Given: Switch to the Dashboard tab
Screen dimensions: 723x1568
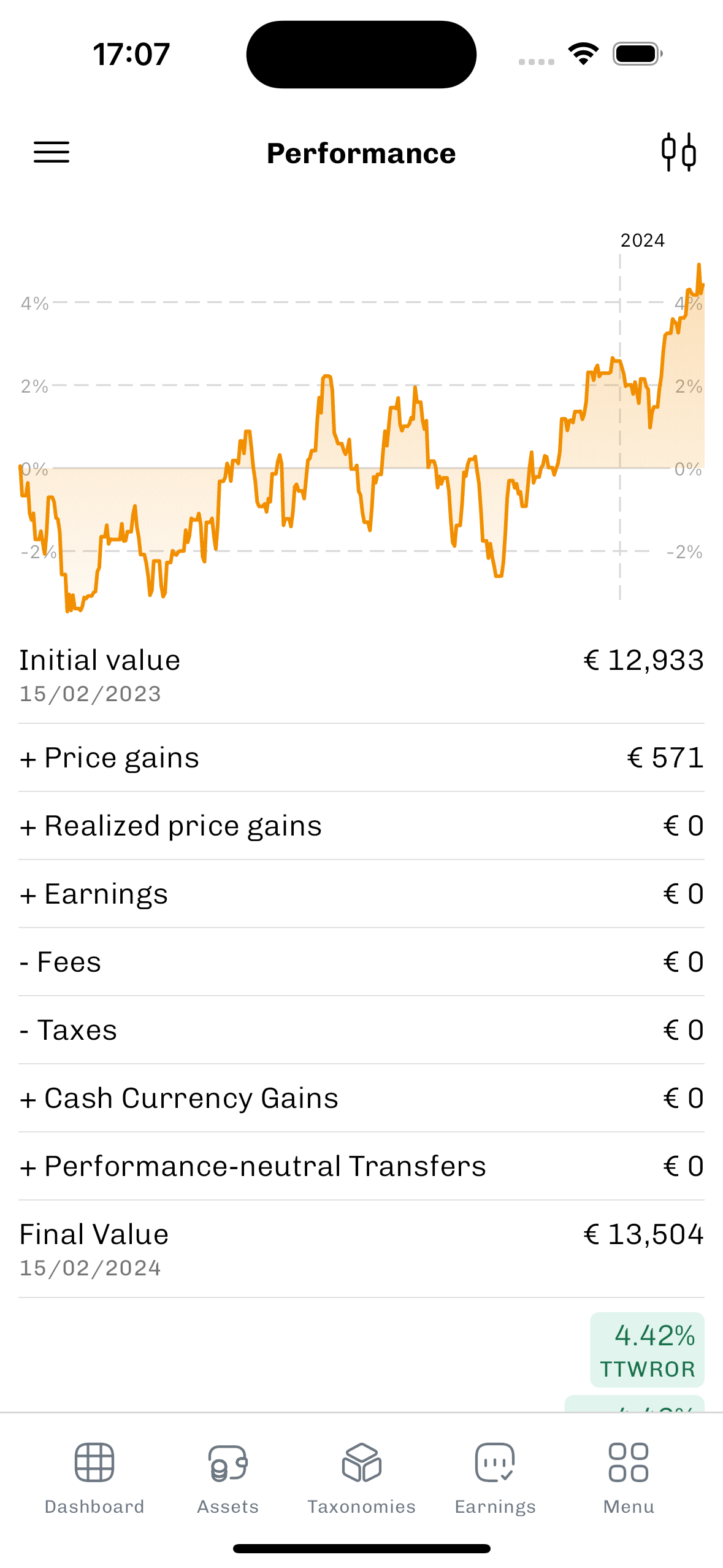Looking at the screenshot, I should click(x=94, y=1477).
